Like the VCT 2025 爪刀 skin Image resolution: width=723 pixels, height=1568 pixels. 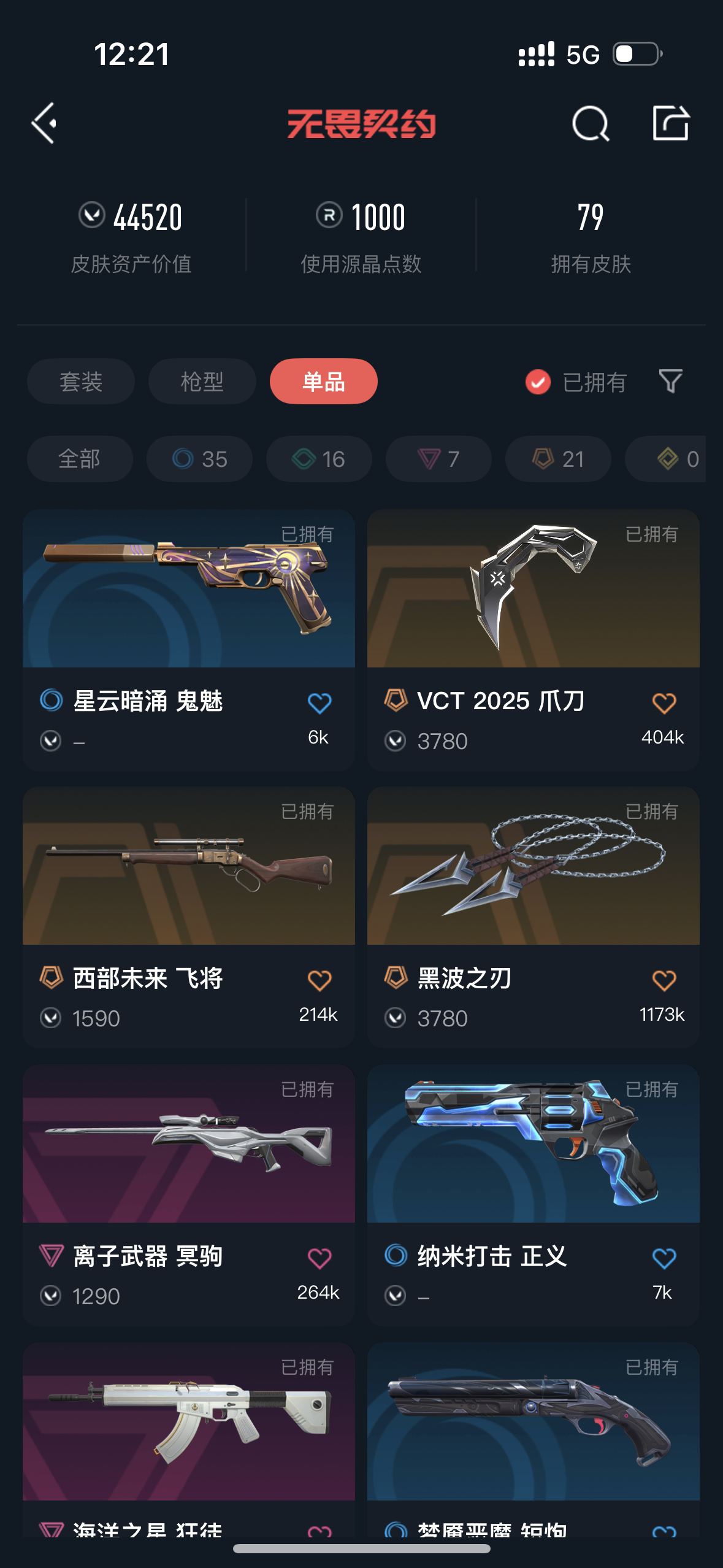pyautogui.click(x=664, y=703)
